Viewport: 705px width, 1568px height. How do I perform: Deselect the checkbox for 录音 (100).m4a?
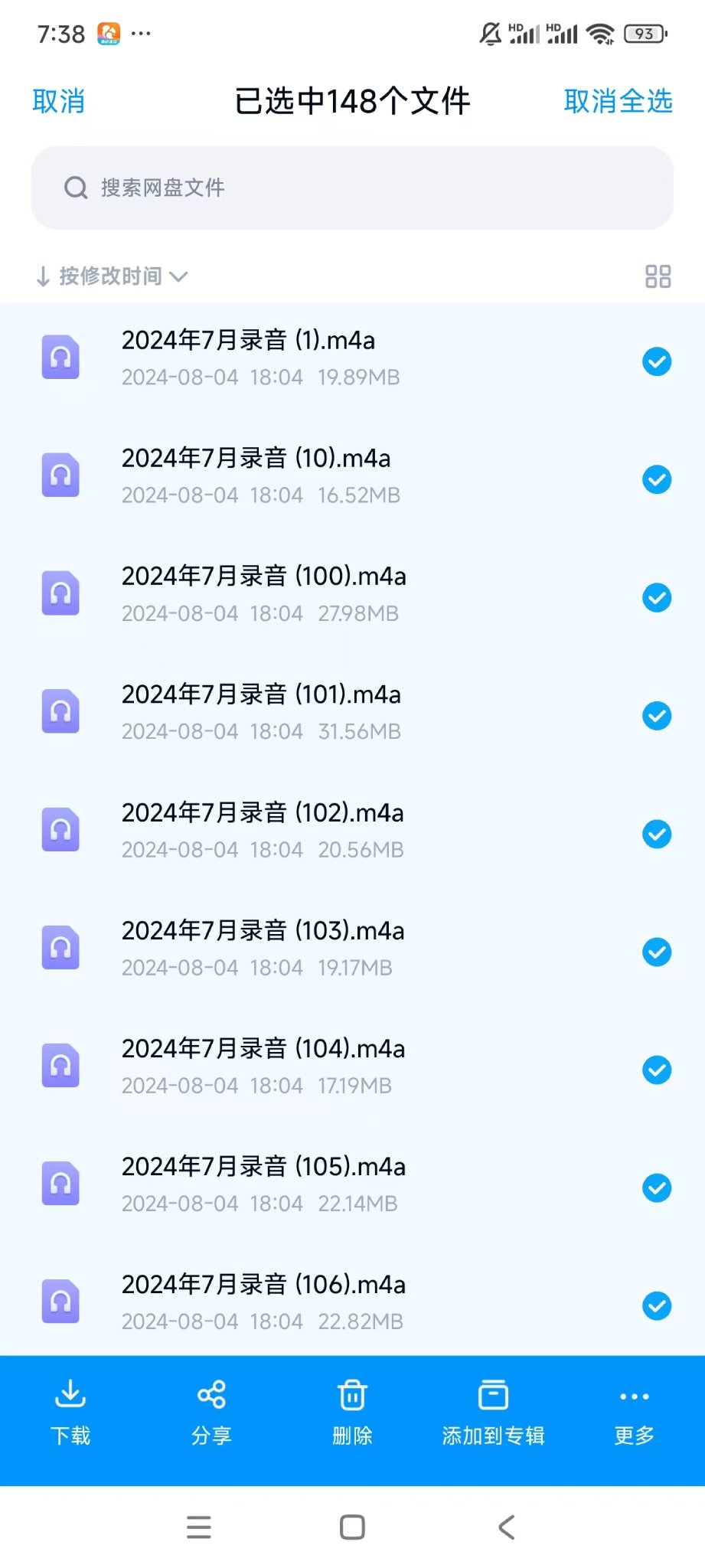pos(657,597)
